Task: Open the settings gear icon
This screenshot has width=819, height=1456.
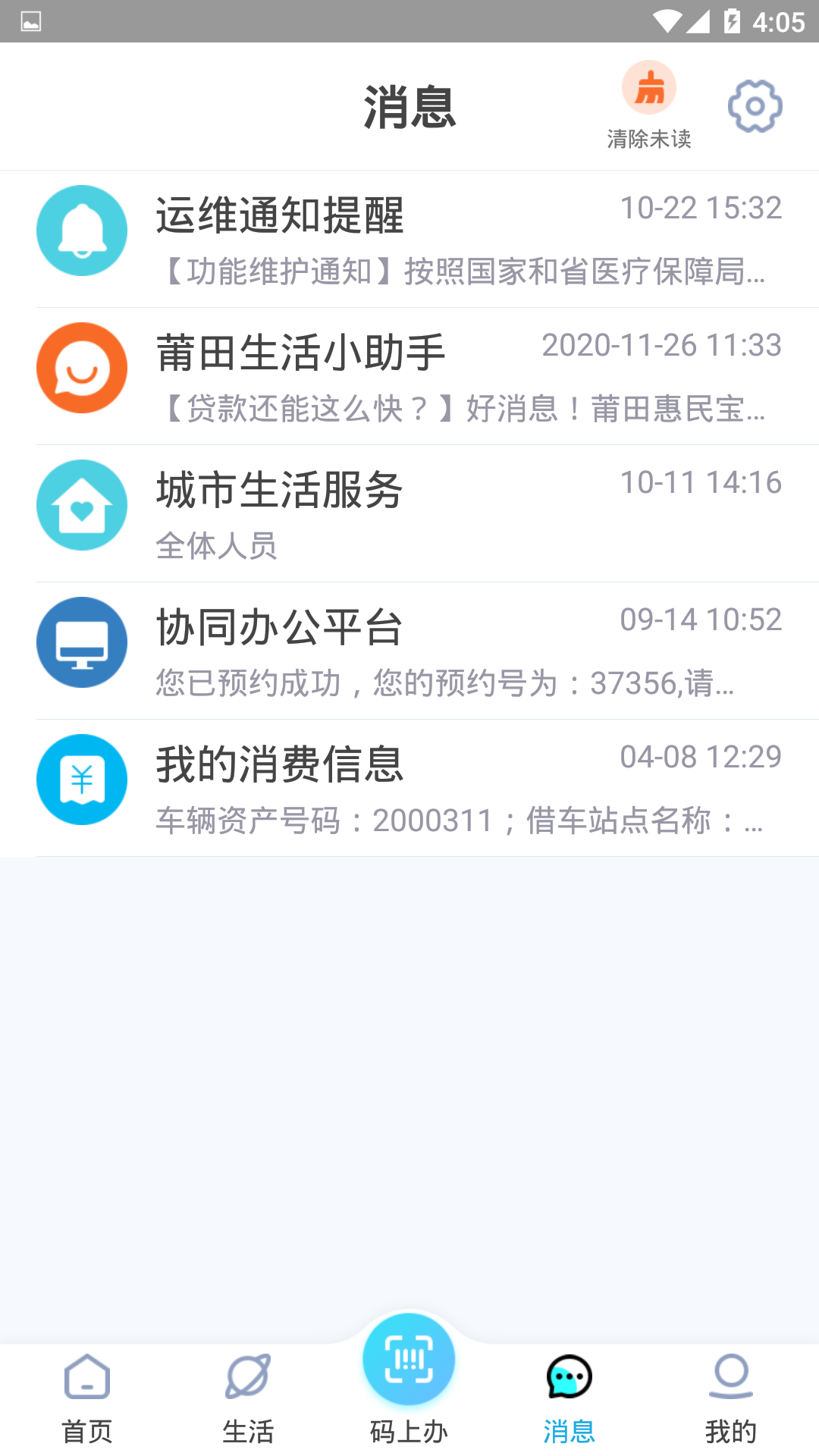Action: [753, 106]
